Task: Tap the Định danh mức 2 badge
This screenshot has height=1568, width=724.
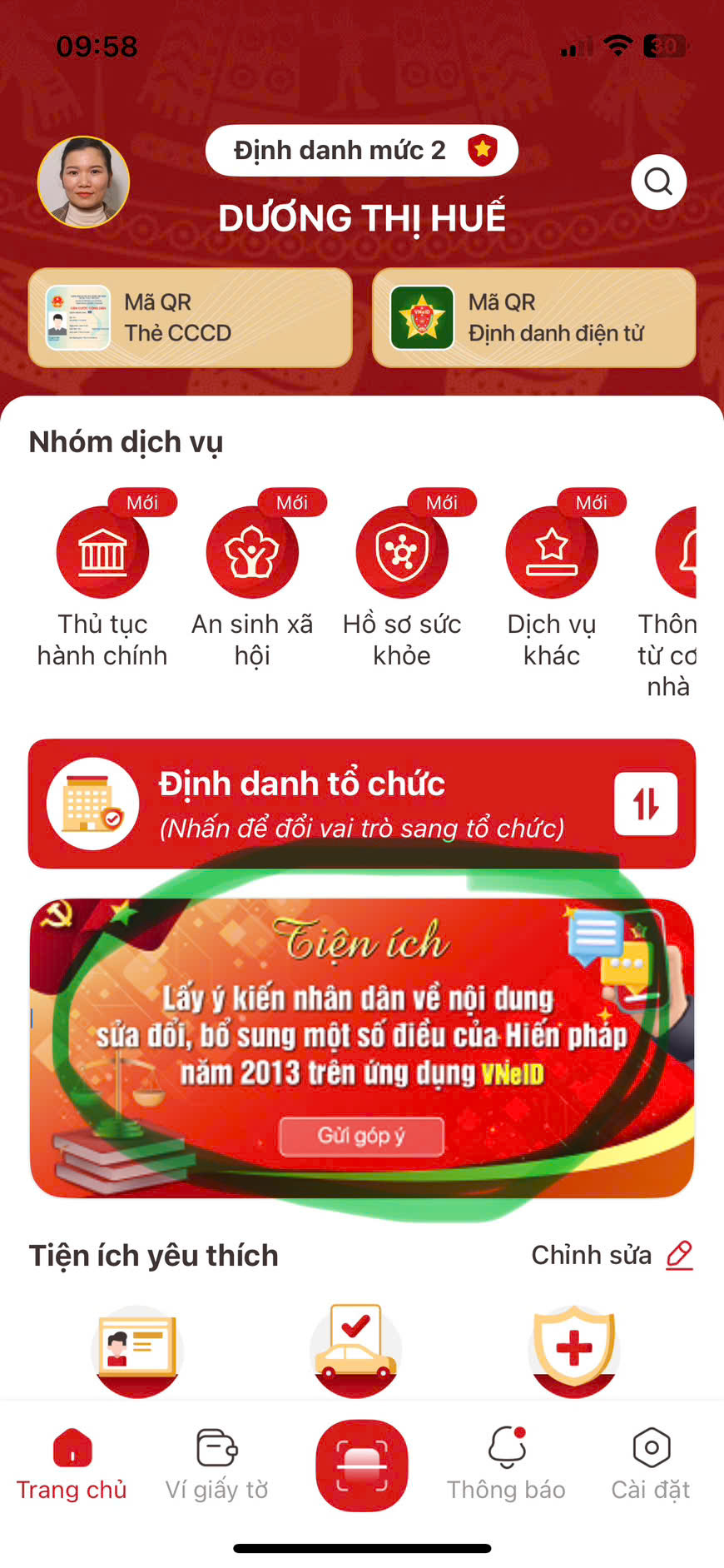Action: pyautogui.click(x=361, y=151)
